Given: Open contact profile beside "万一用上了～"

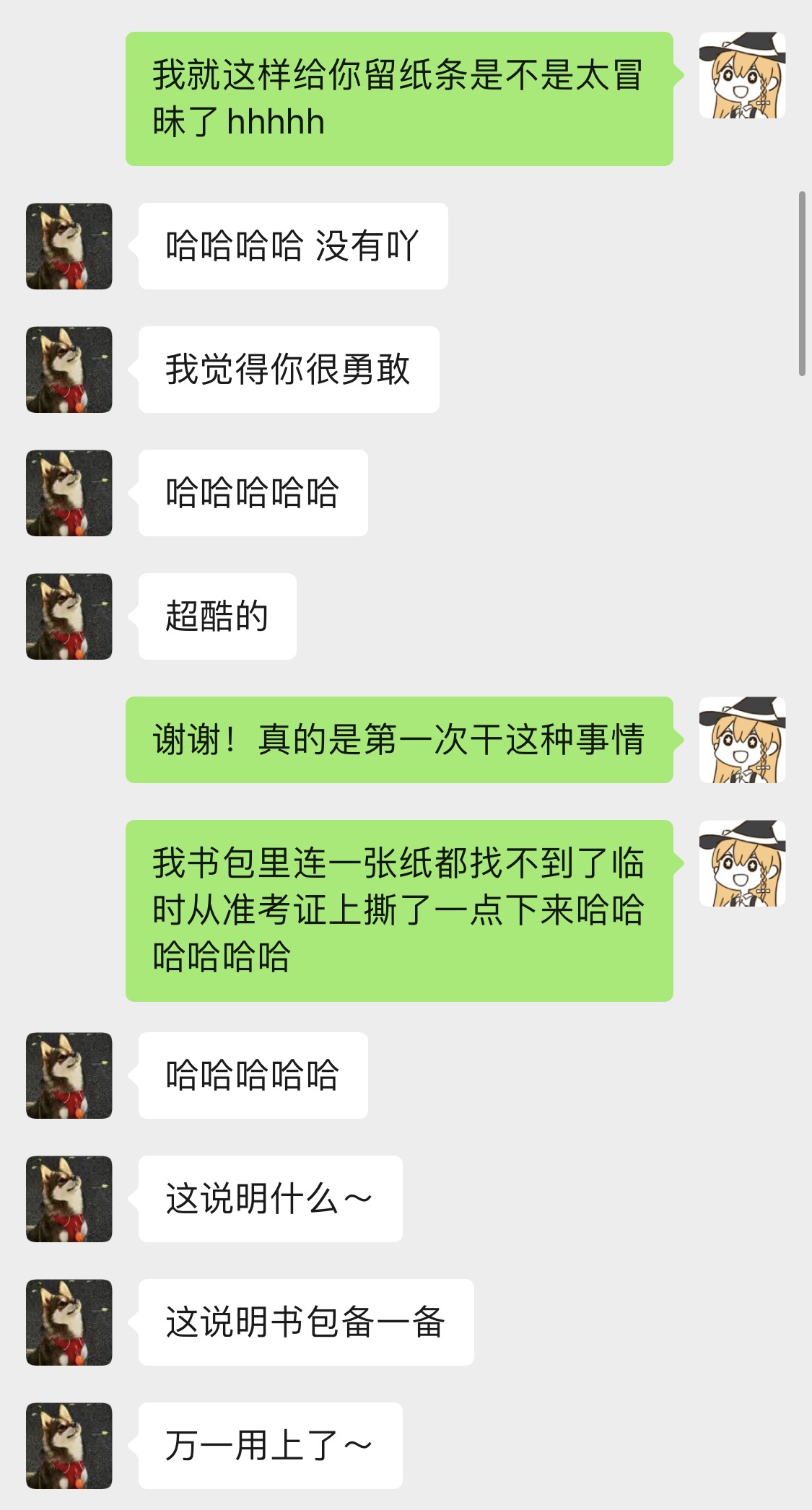Looking at the screenshot, I should tap(69, 1446).
